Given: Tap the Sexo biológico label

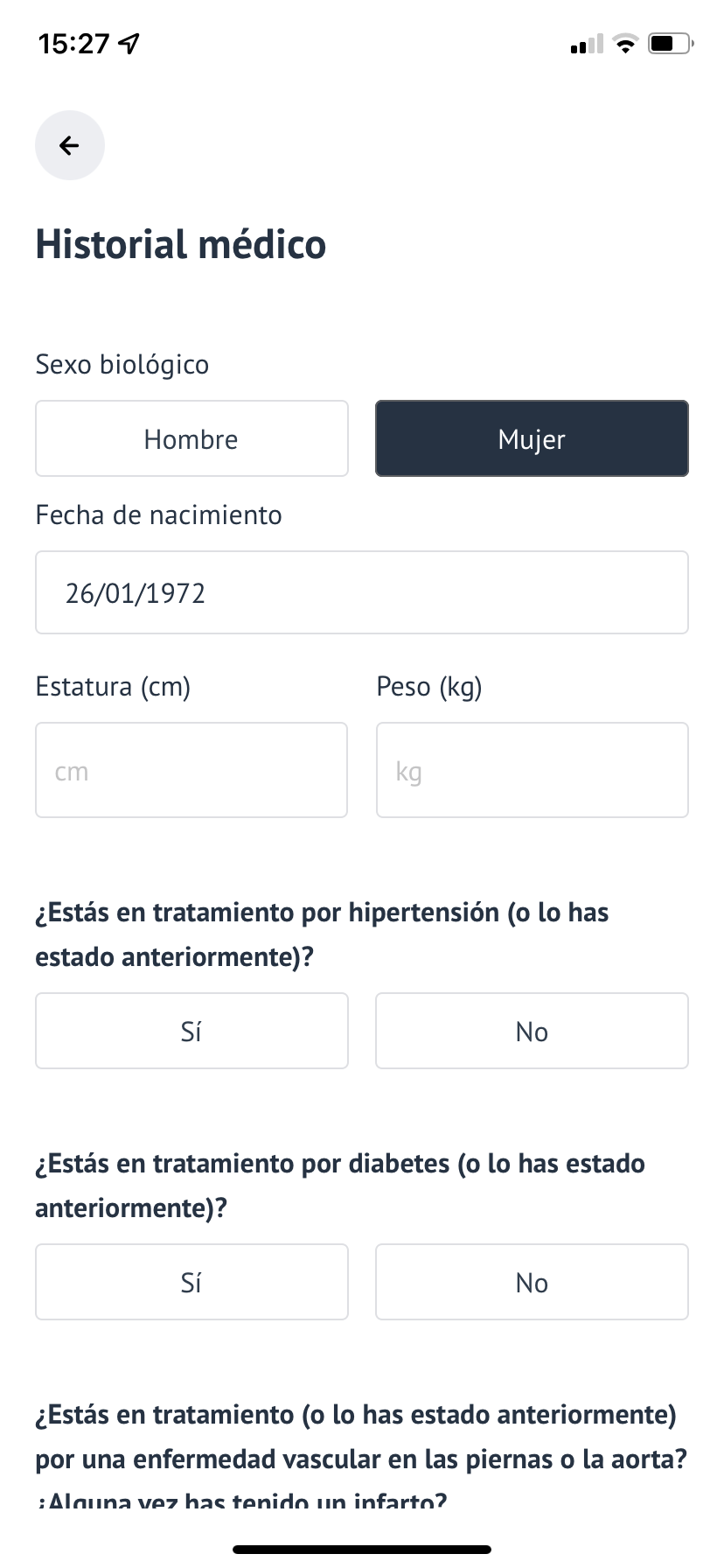Looking at the screenshot, I should pos(122,364).
